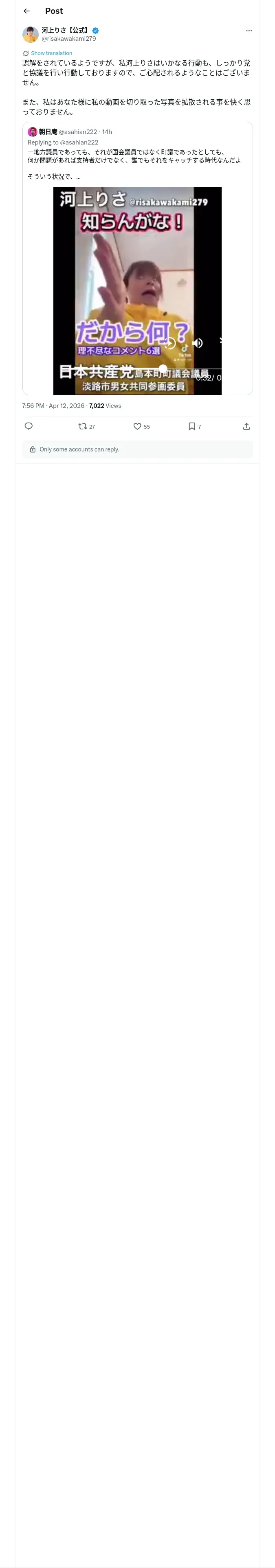Repost this post with 27 reposts
Screen dimensions: 275x1568
(87, 426)
